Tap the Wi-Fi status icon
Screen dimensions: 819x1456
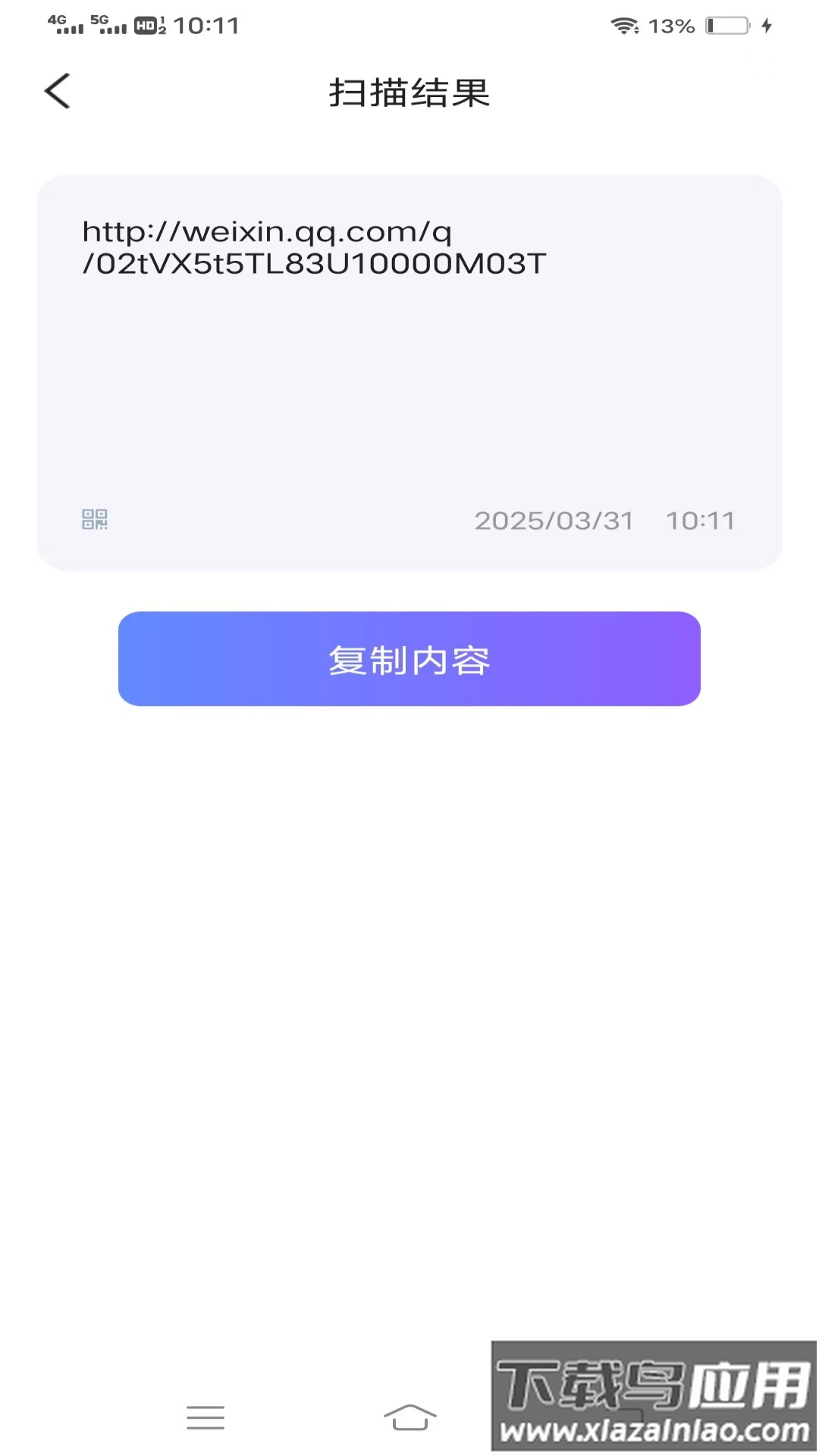coord(622,25)
